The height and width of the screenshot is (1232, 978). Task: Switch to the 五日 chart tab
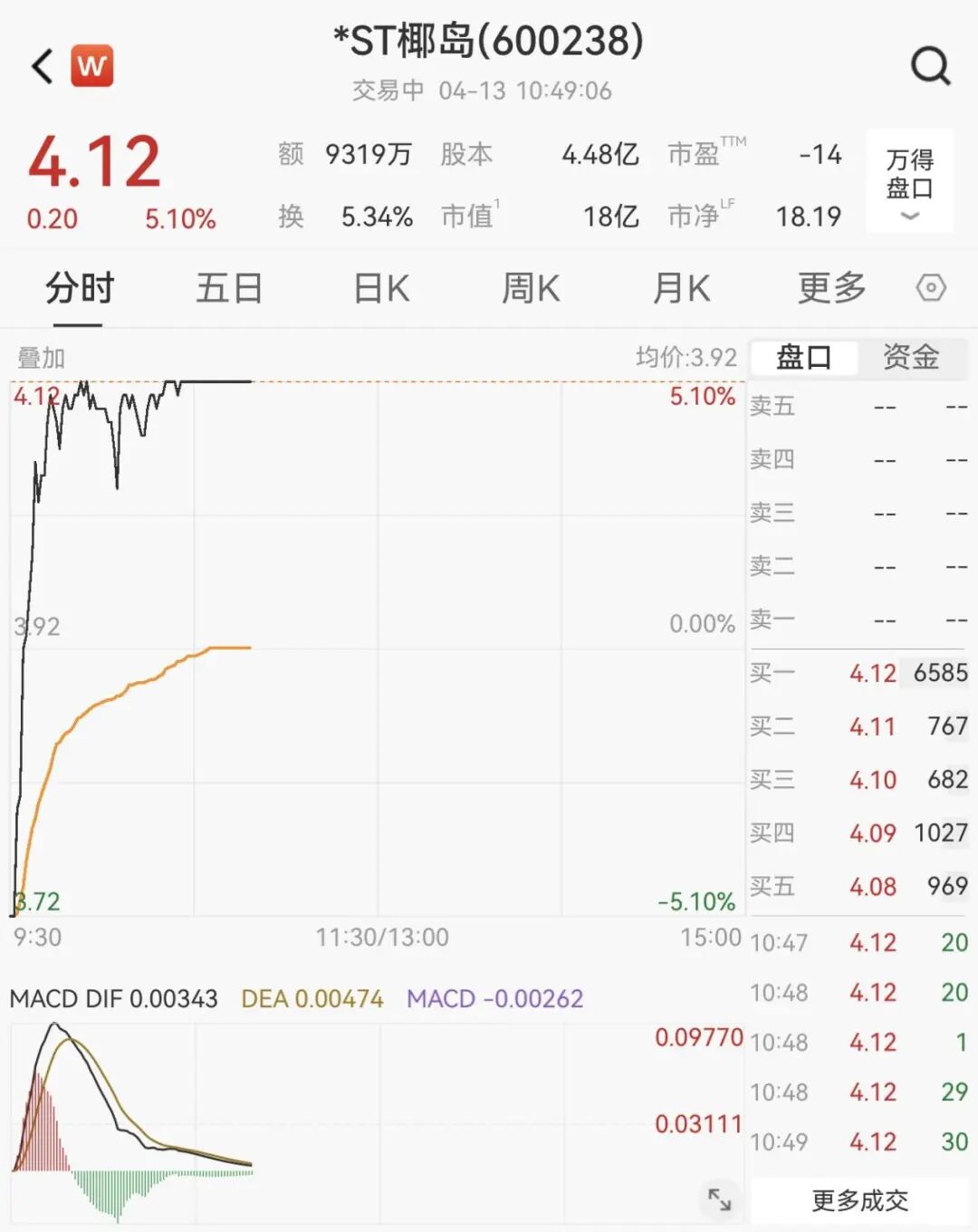pyautogui.click(x=229, y=289)
